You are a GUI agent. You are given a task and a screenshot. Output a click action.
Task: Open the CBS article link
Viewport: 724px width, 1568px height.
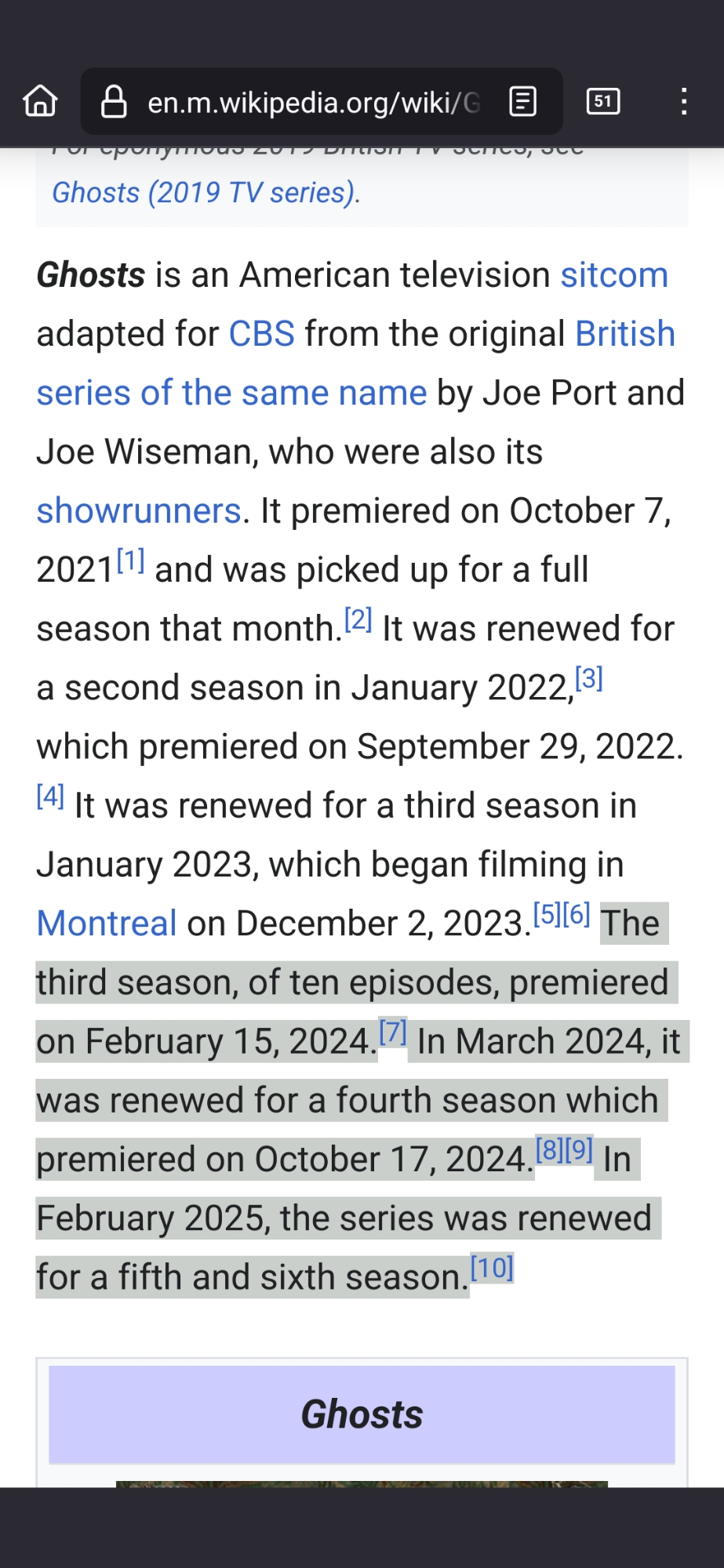[261, 334]
